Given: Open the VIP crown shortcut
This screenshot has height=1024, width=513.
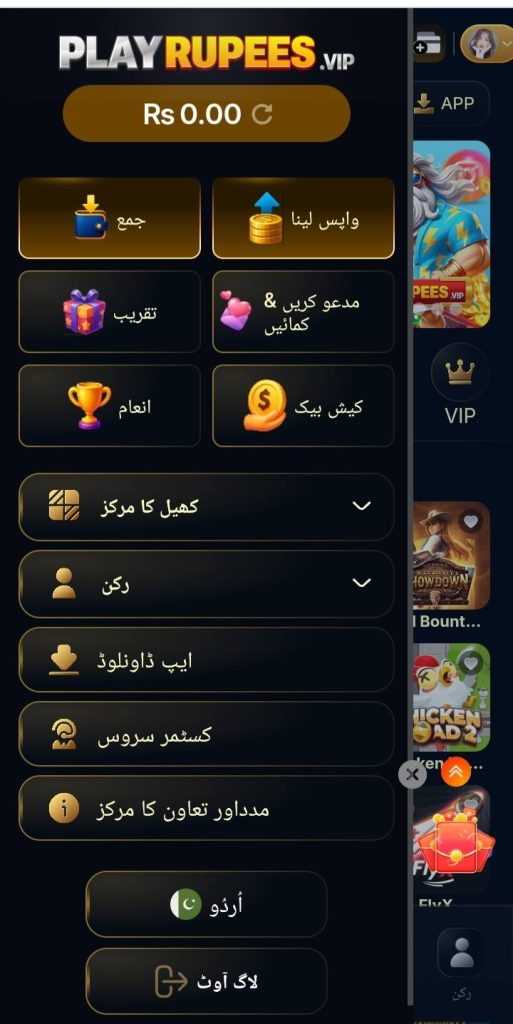Looking at the screenshot, I should click(x=460, y=384).
